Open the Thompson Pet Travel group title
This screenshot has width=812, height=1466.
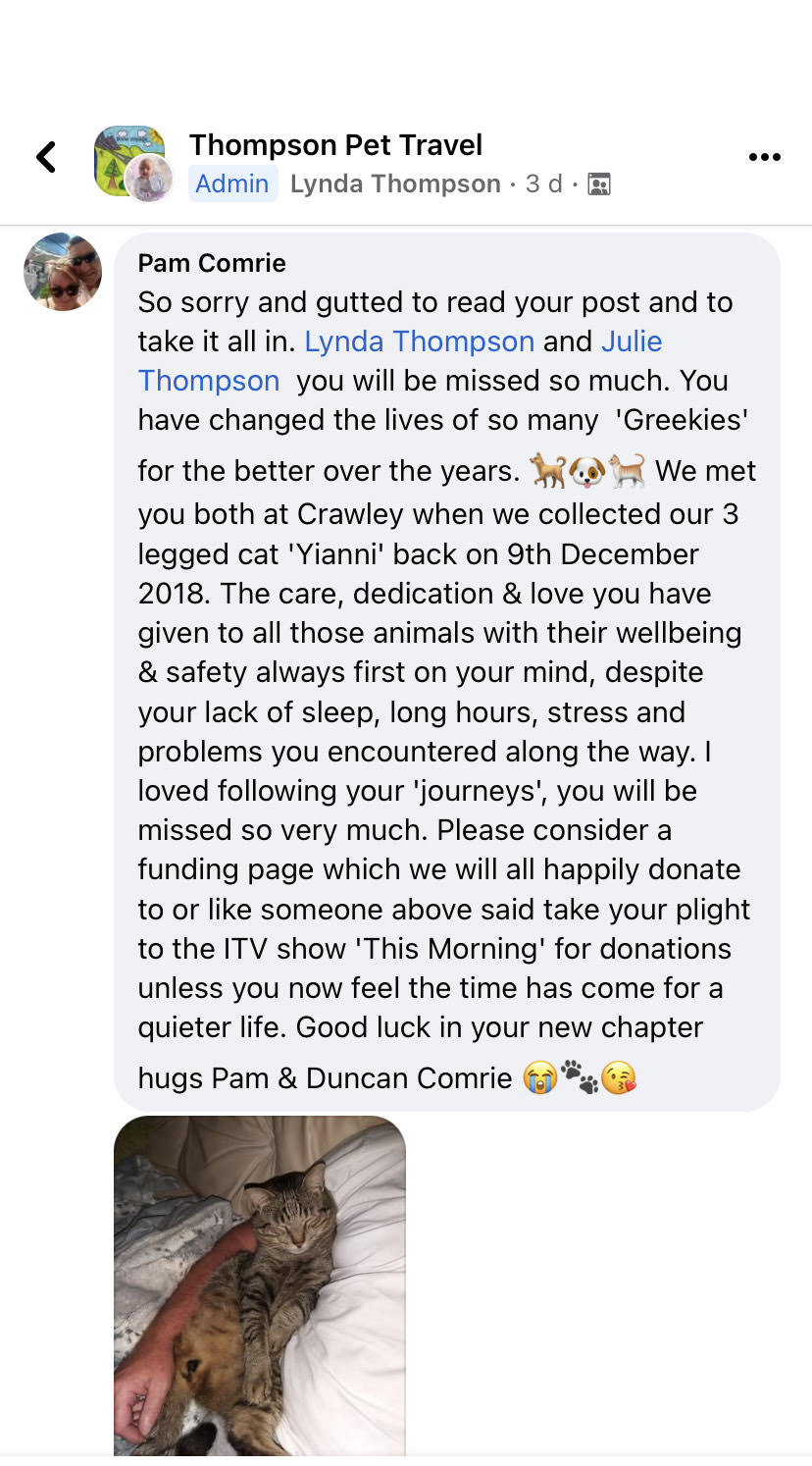pyautogui.click(x=335, y=145)
